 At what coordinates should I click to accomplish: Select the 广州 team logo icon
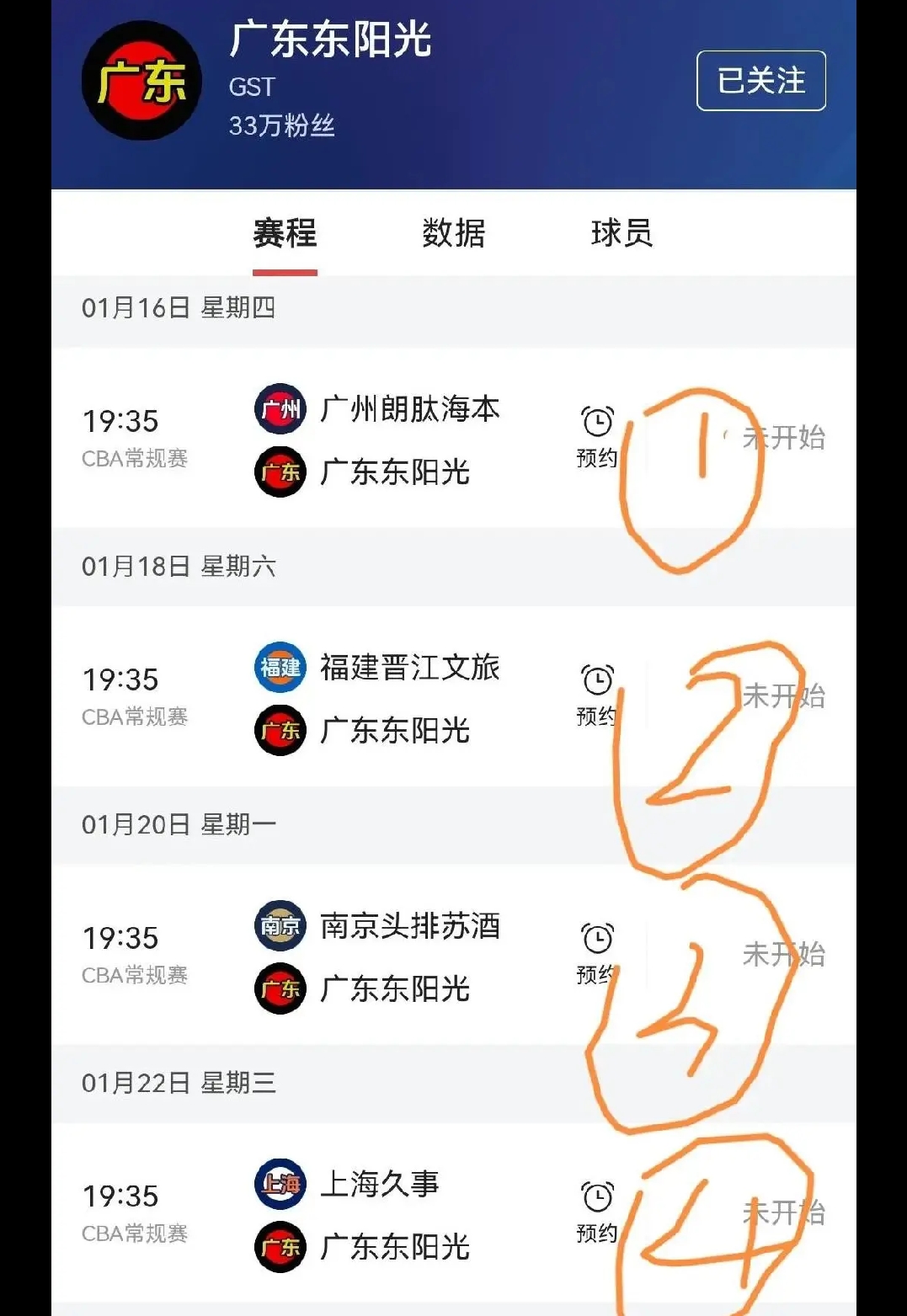[280, 410]
